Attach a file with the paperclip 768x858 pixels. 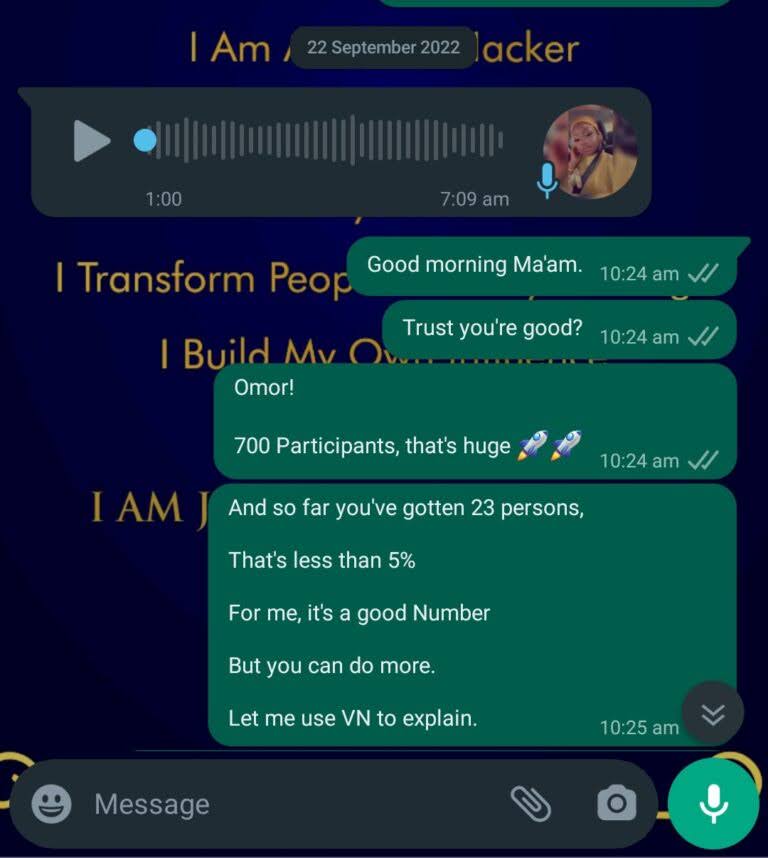[531, 802]
